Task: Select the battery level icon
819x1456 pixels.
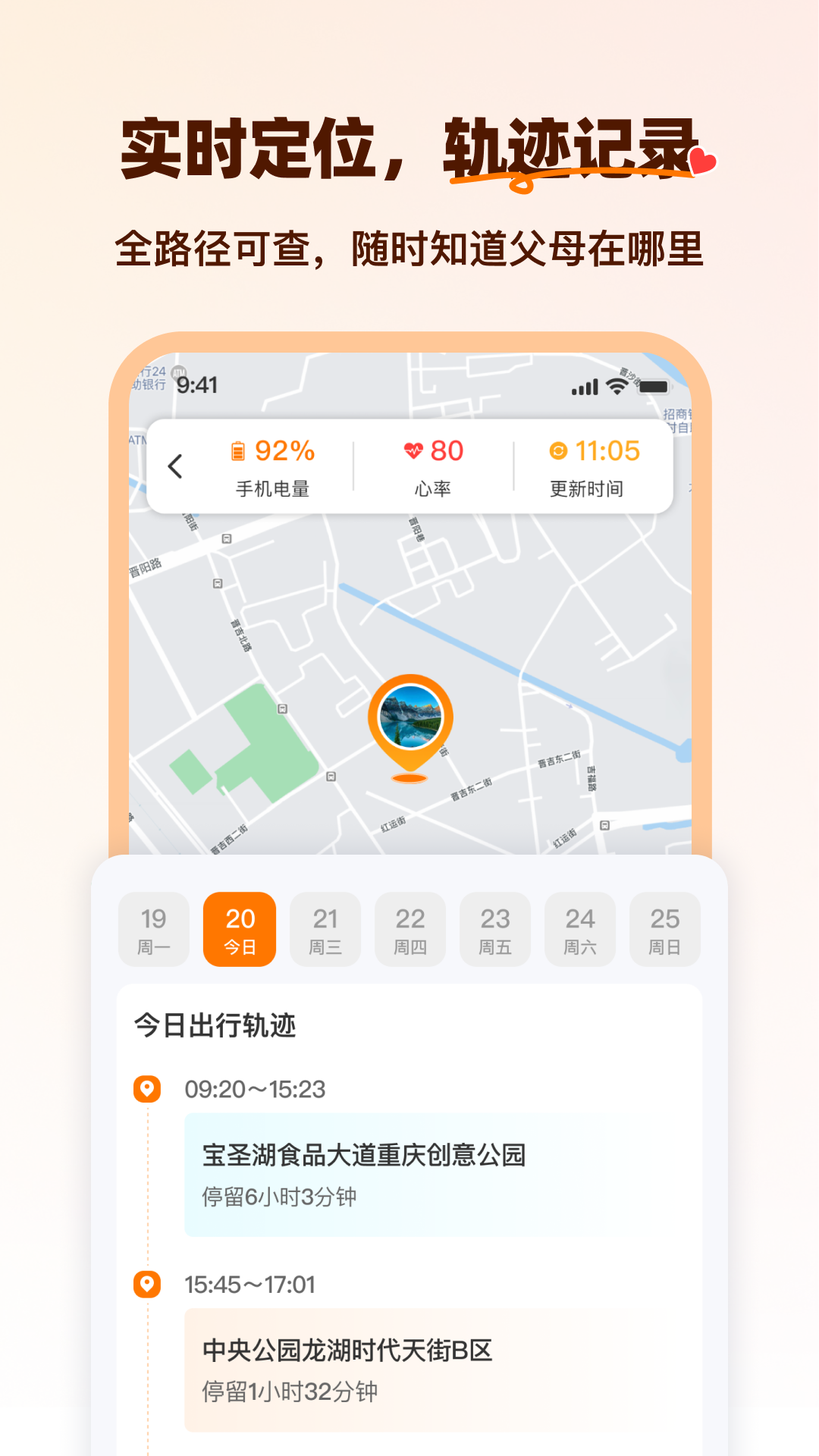Action: (240, 450)
